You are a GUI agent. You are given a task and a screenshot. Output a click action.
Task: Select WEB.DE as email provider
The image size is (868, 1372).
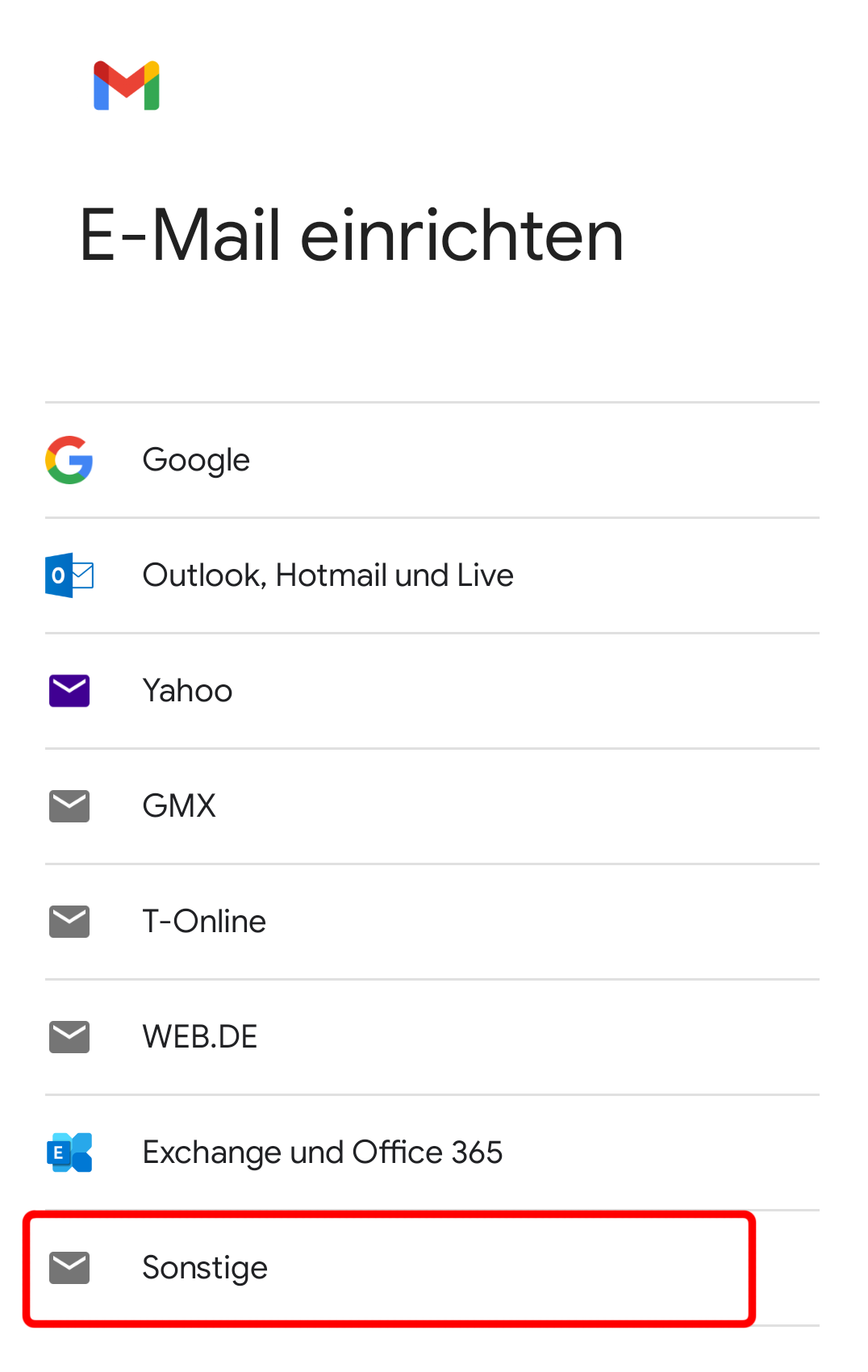coord(200,1037)
